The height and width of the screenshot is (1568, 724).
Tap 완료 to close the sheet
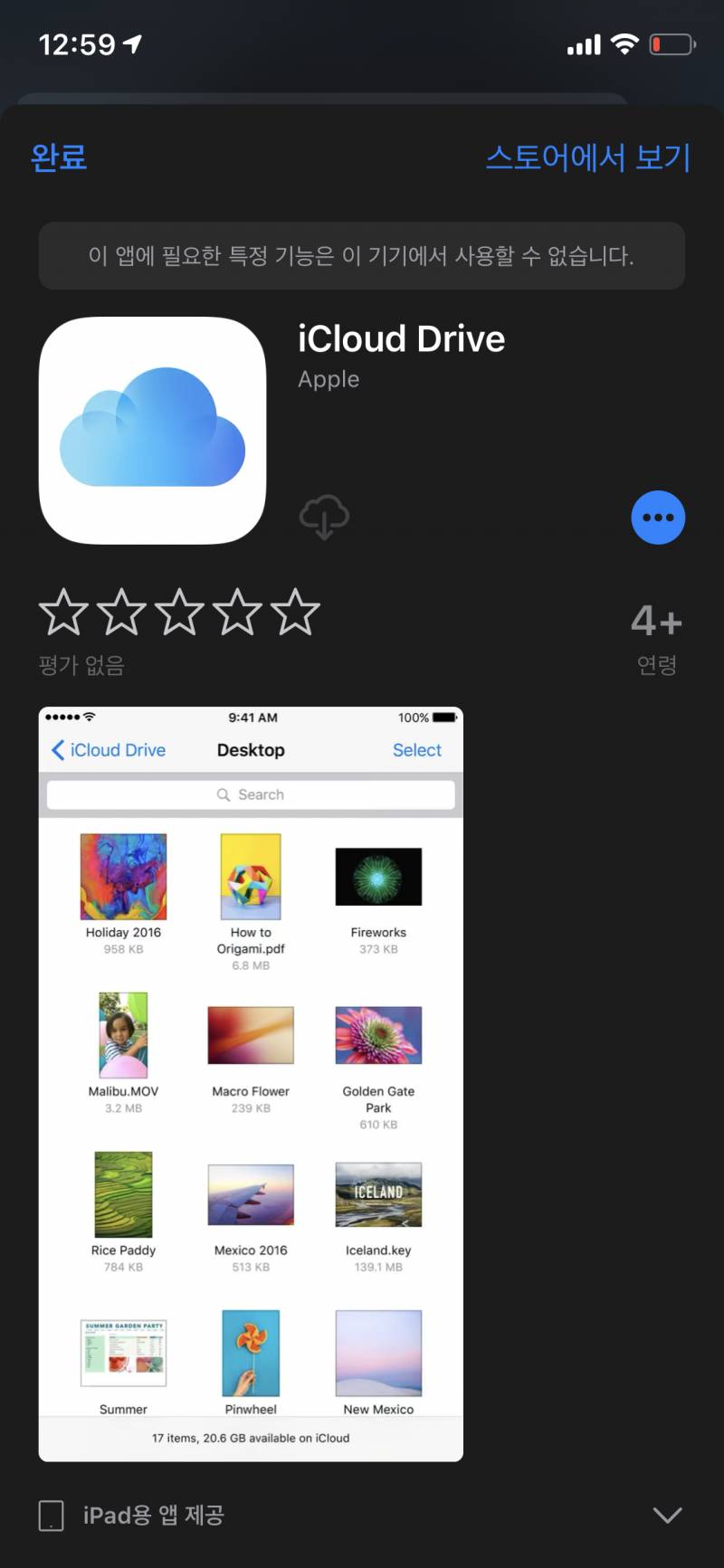(59, 157)
